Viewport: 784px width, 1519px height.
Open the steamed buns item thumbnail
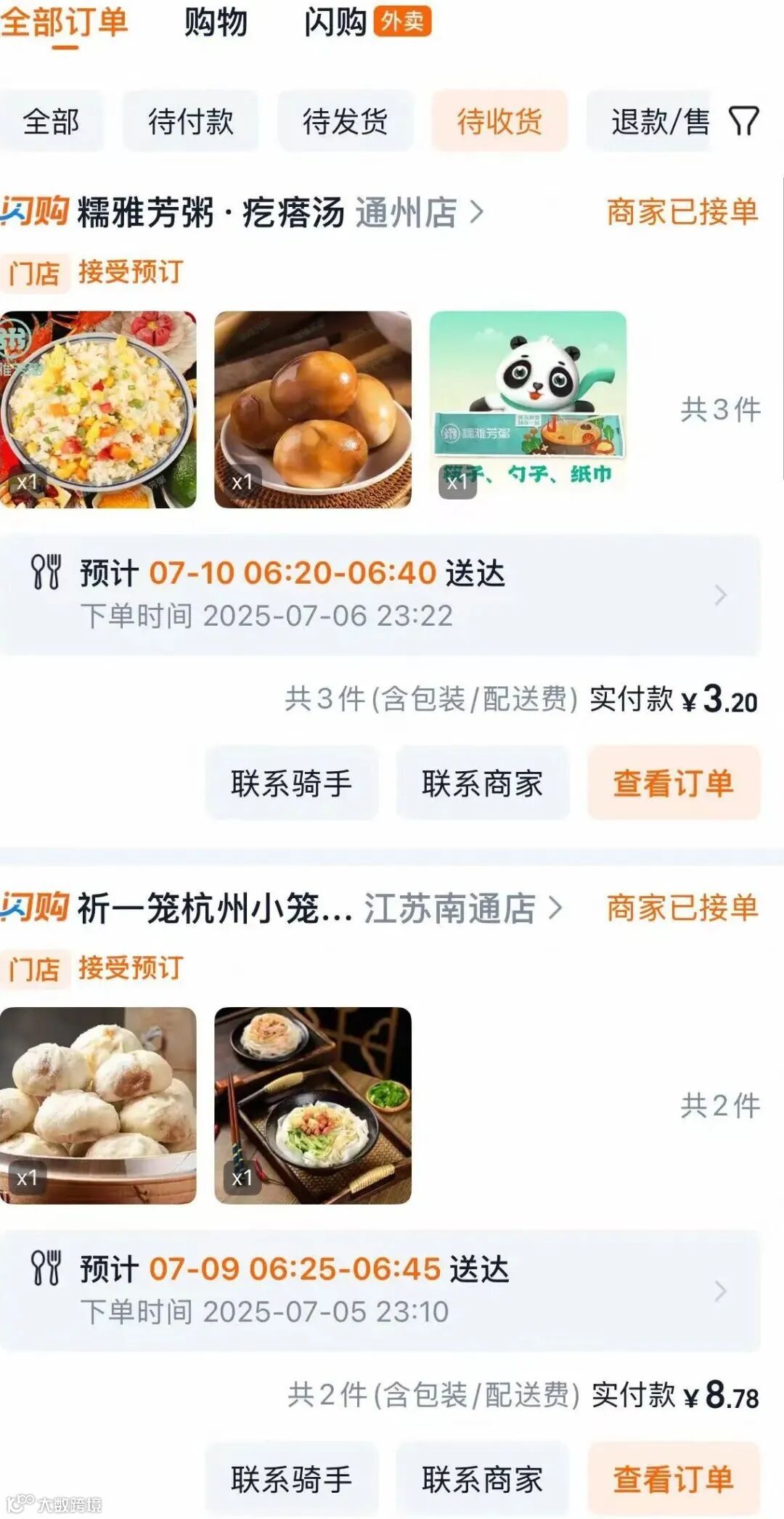pyautogui.click(x=98, y=1105)
